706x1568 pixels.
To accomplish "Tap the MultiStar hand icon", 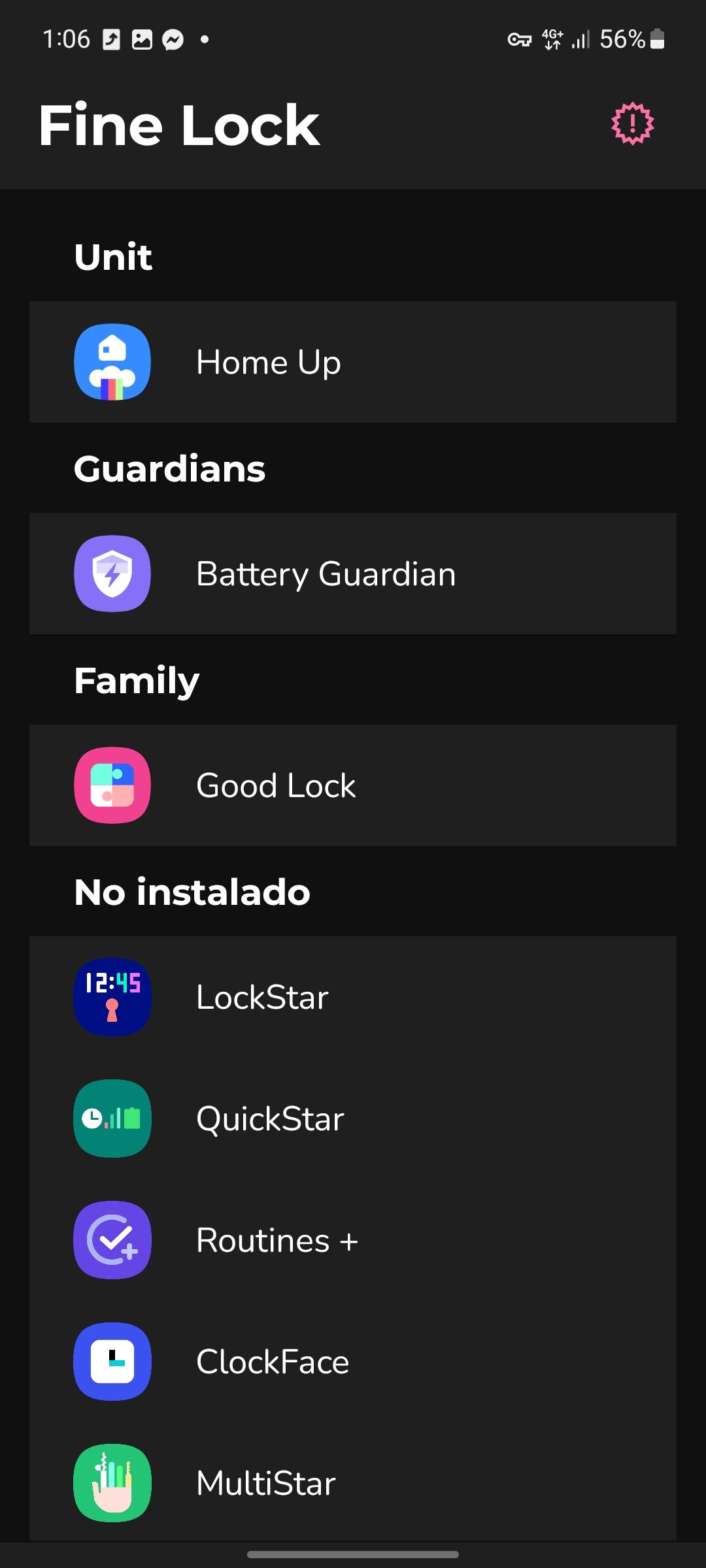I will tap(112, 1483).
